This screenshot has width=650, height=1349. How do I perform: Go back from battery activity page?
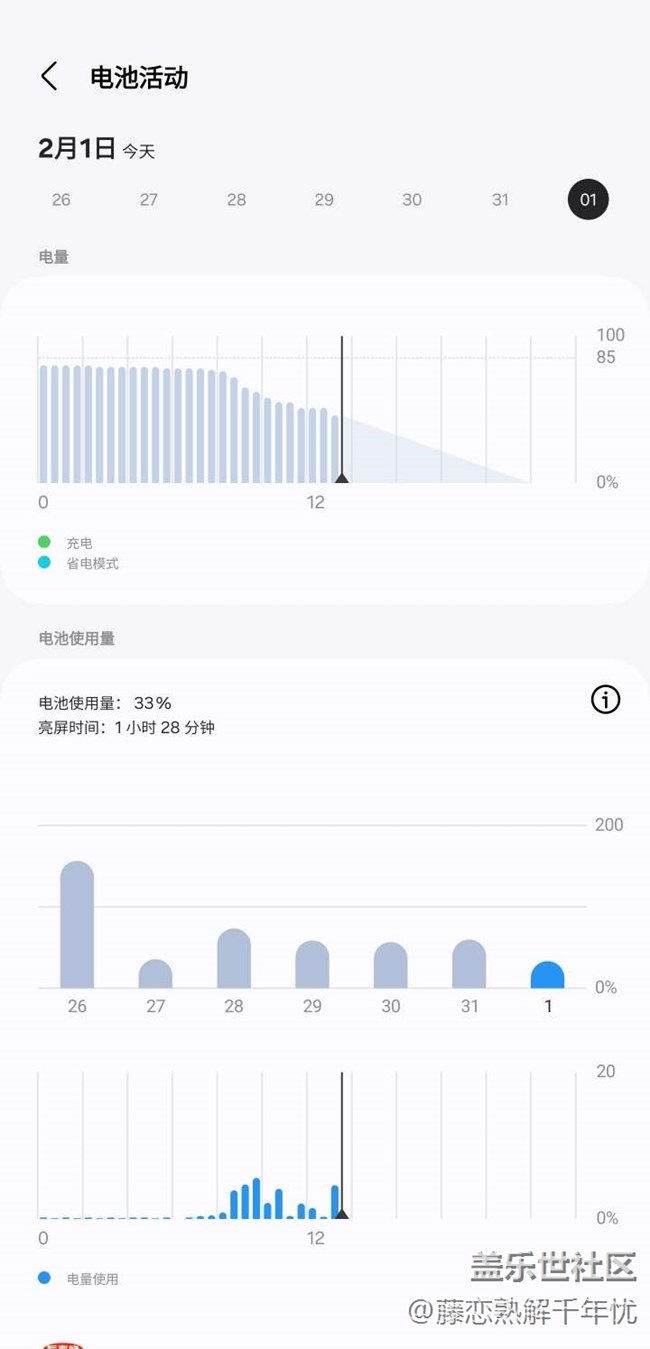tap(49, 77)
